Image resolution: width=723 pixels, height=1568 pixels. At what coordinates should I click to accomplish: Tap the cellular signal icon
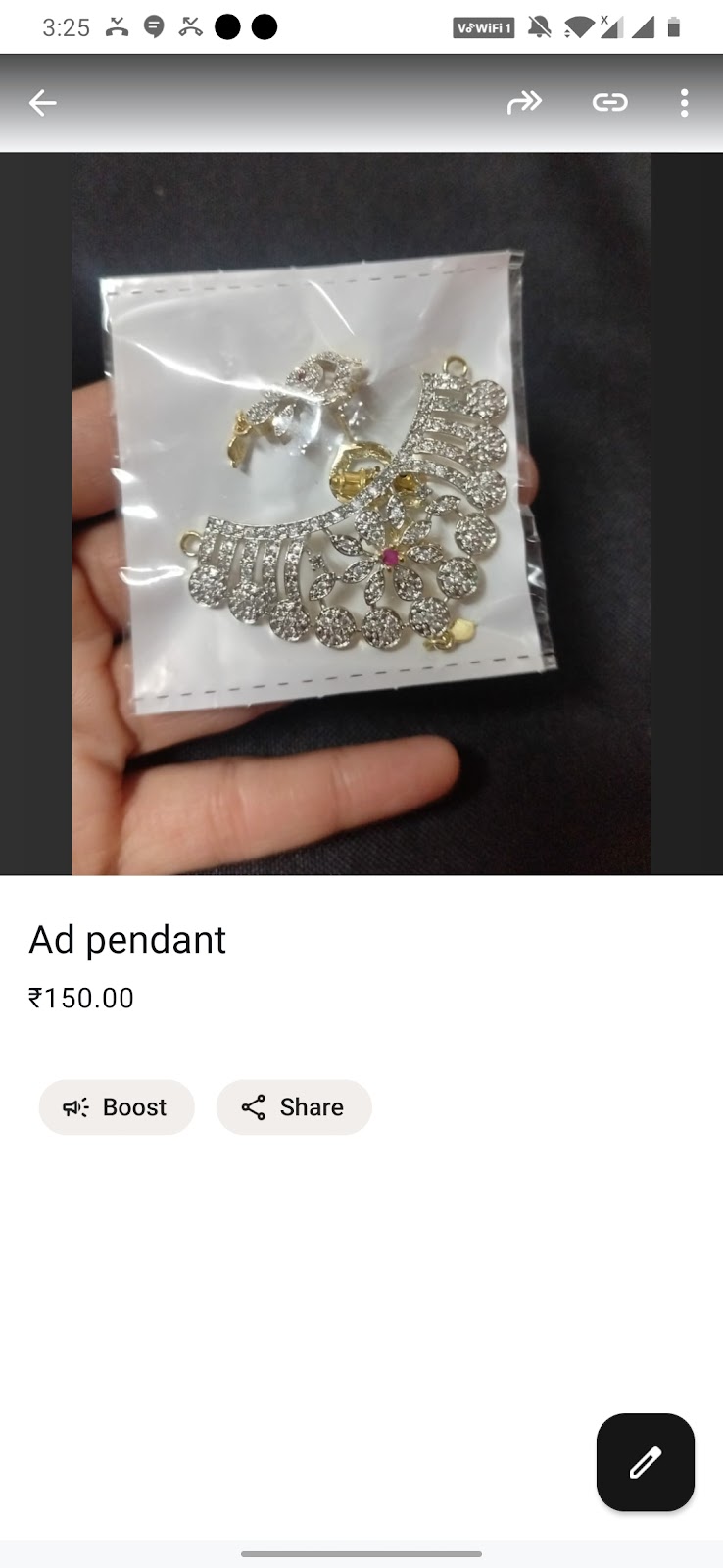coord(645,27)
